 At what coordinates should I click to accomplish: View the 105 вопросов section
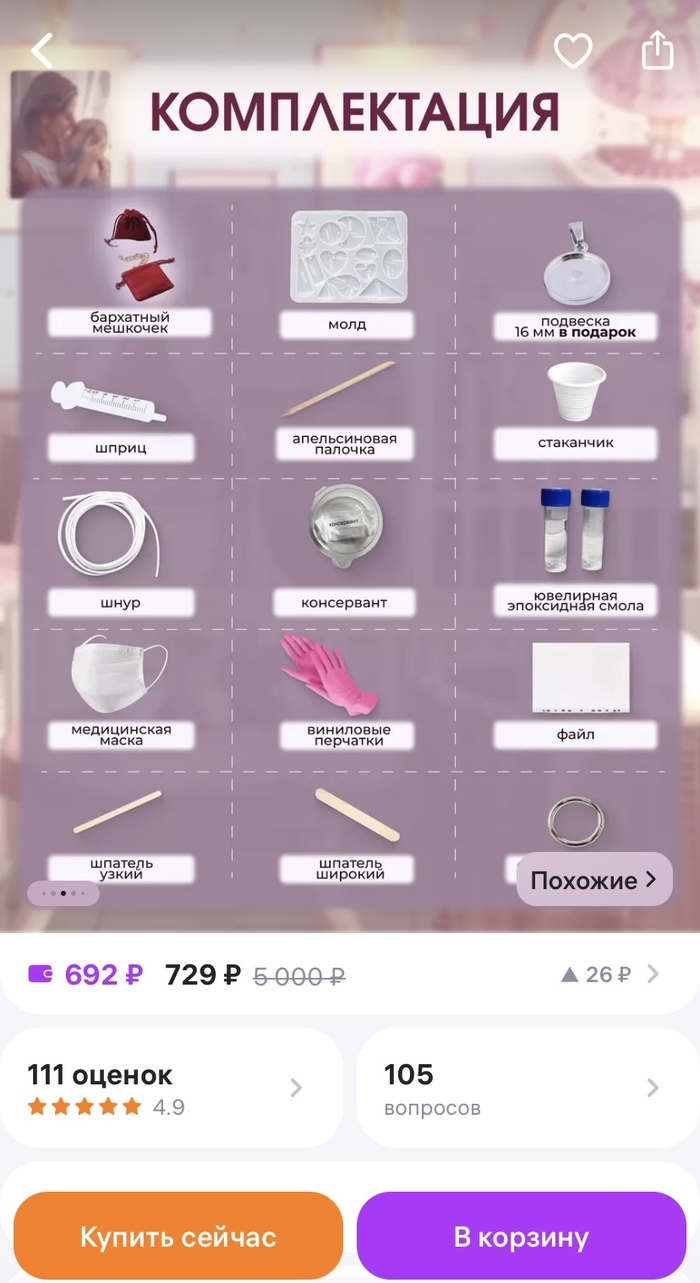(522, 1088)
